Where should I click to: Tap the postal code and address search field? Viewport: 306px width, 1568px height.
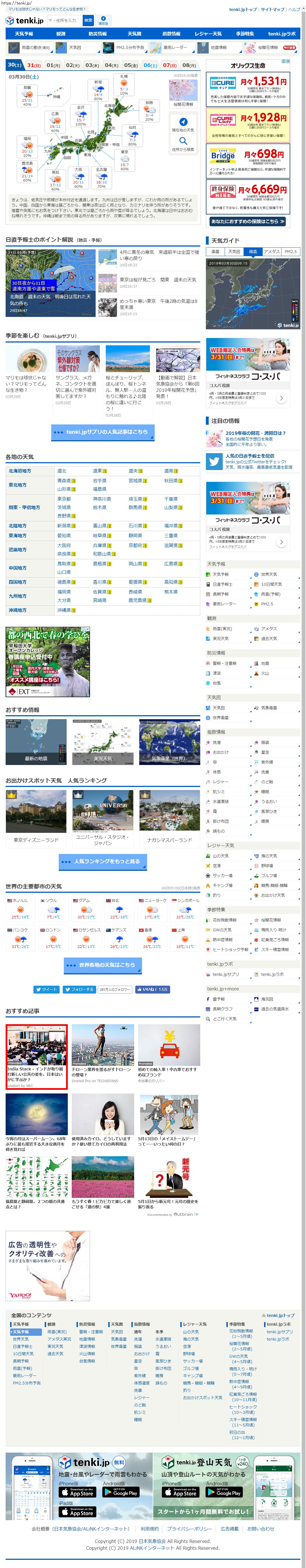63,21
